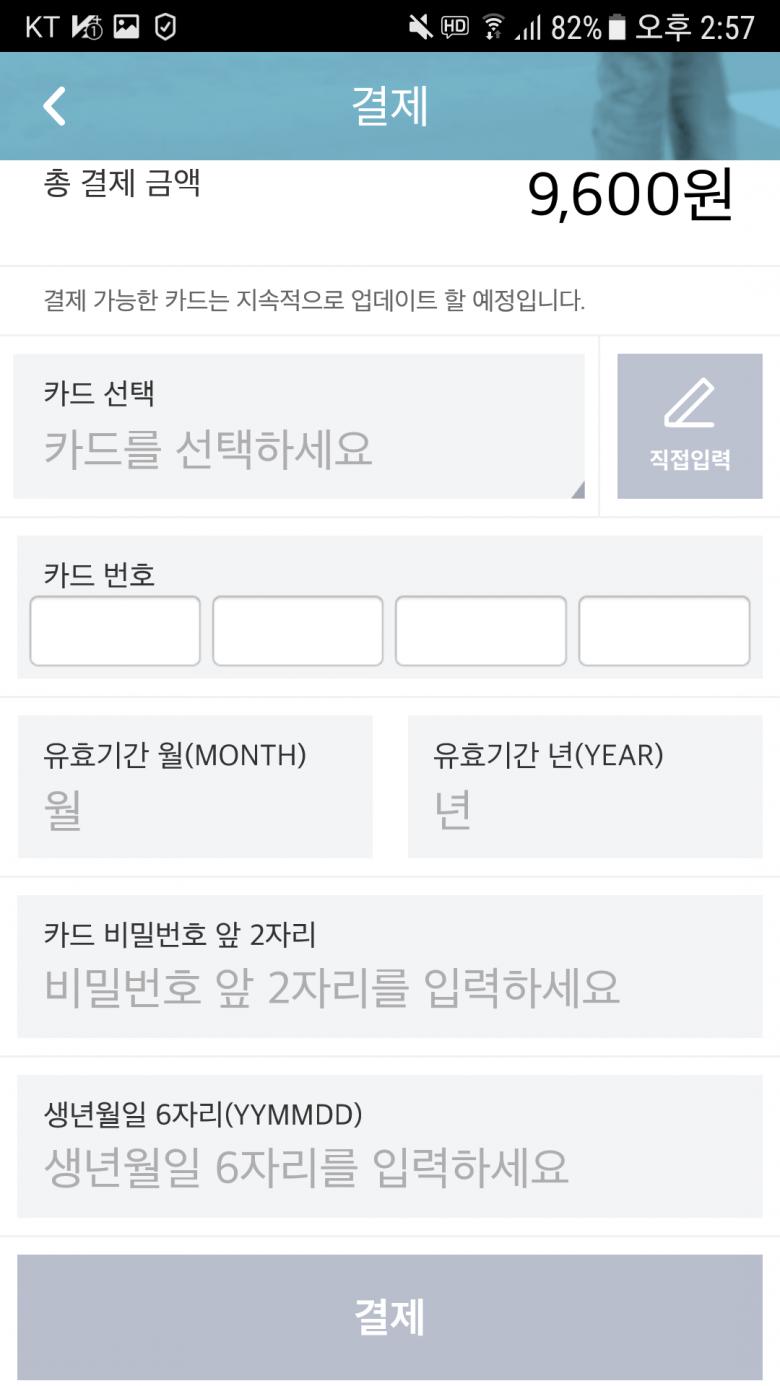Select the 유효기간 월(MONTH) field
Viewport: 780px width, 1386px height.
195,786
